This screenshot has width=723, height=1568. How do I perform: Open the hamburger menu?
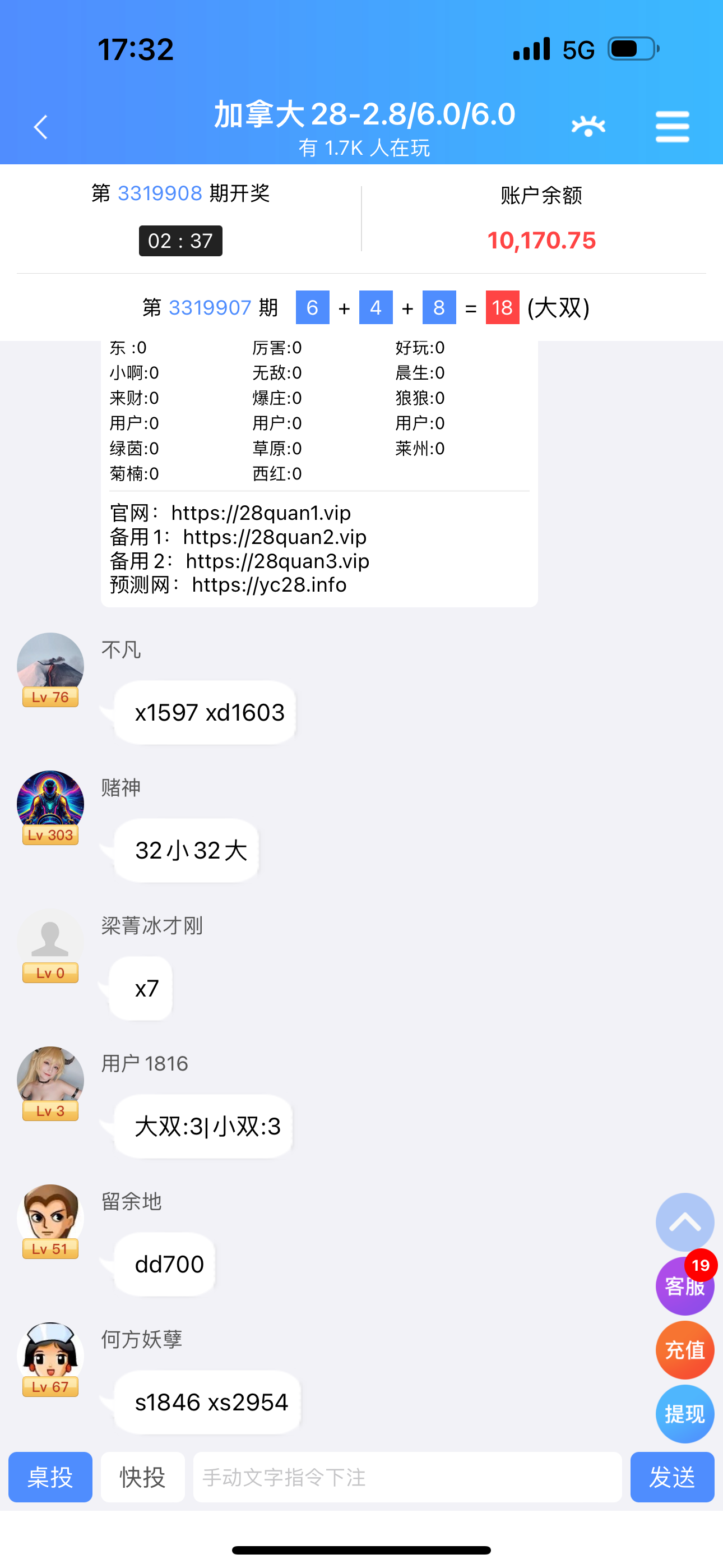672,127
